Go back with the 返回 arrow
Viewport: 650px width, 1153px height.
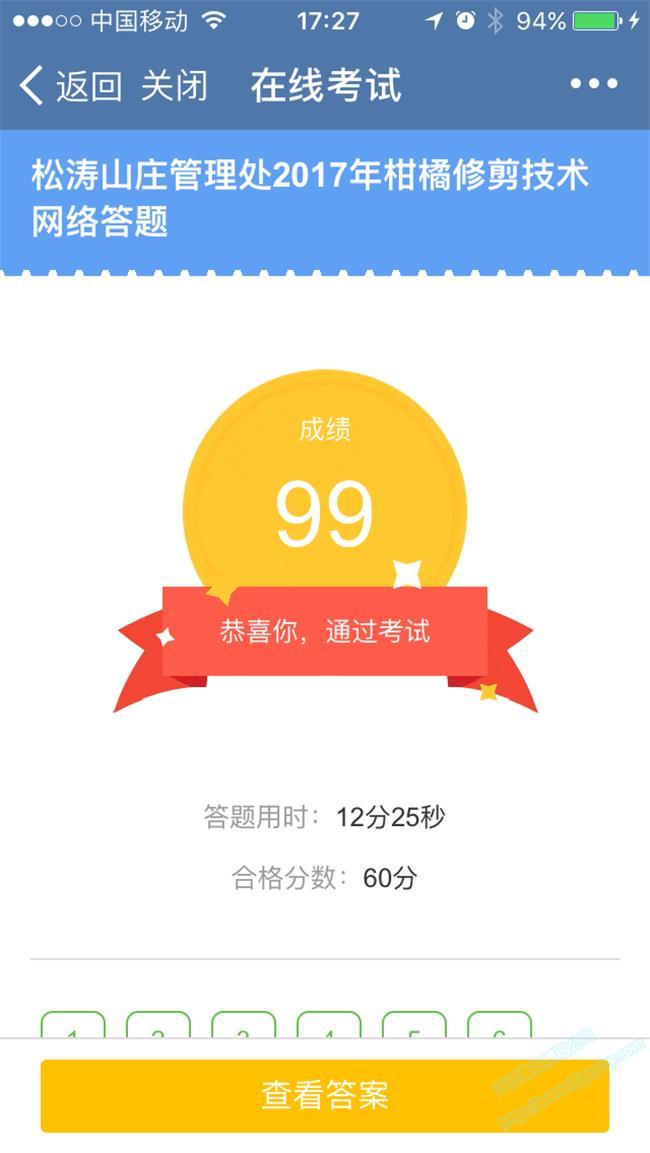[68, 86]
